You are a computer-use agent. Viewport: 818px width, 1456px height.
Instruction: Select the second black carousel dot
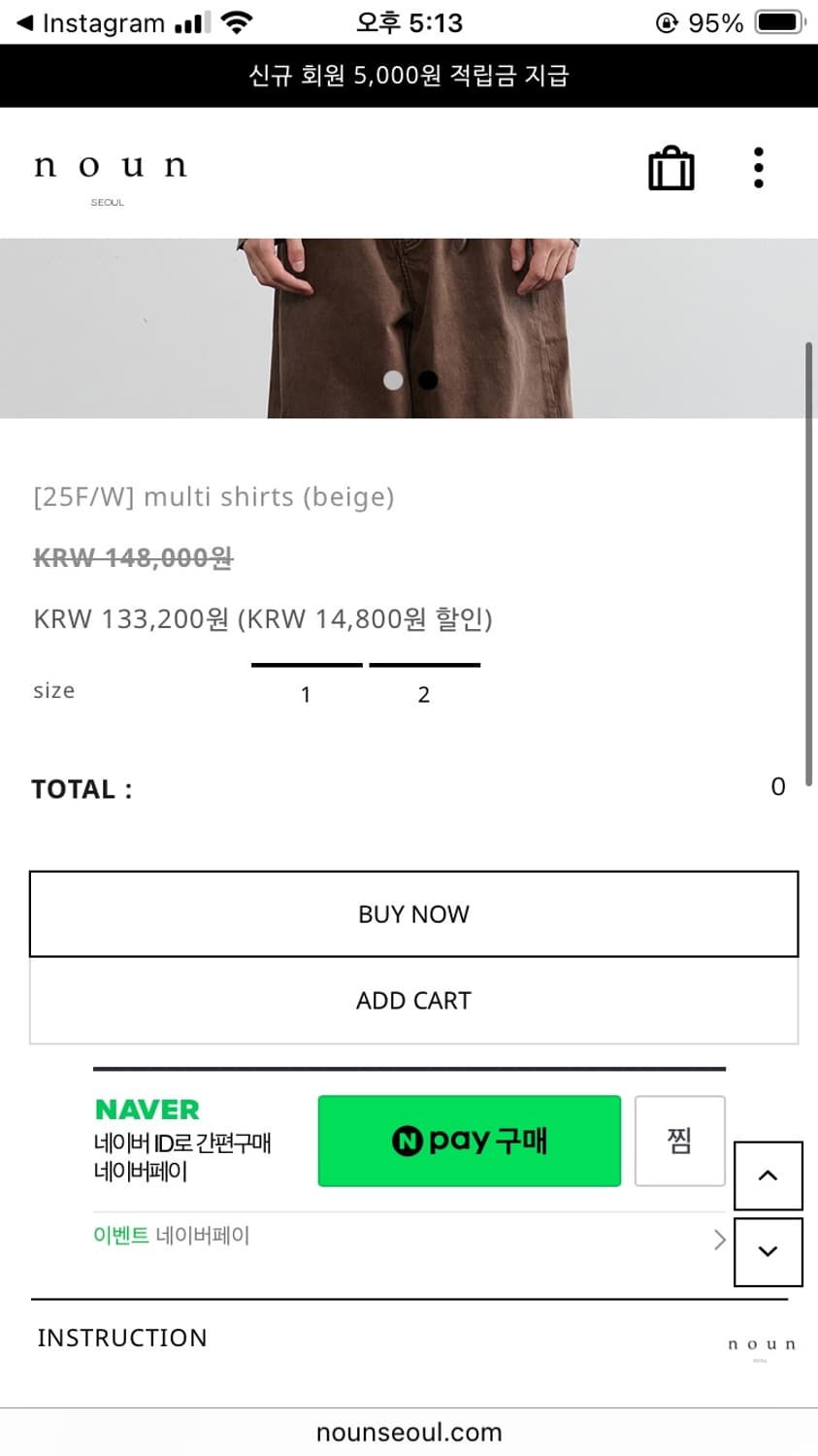[x=428, y=381]
